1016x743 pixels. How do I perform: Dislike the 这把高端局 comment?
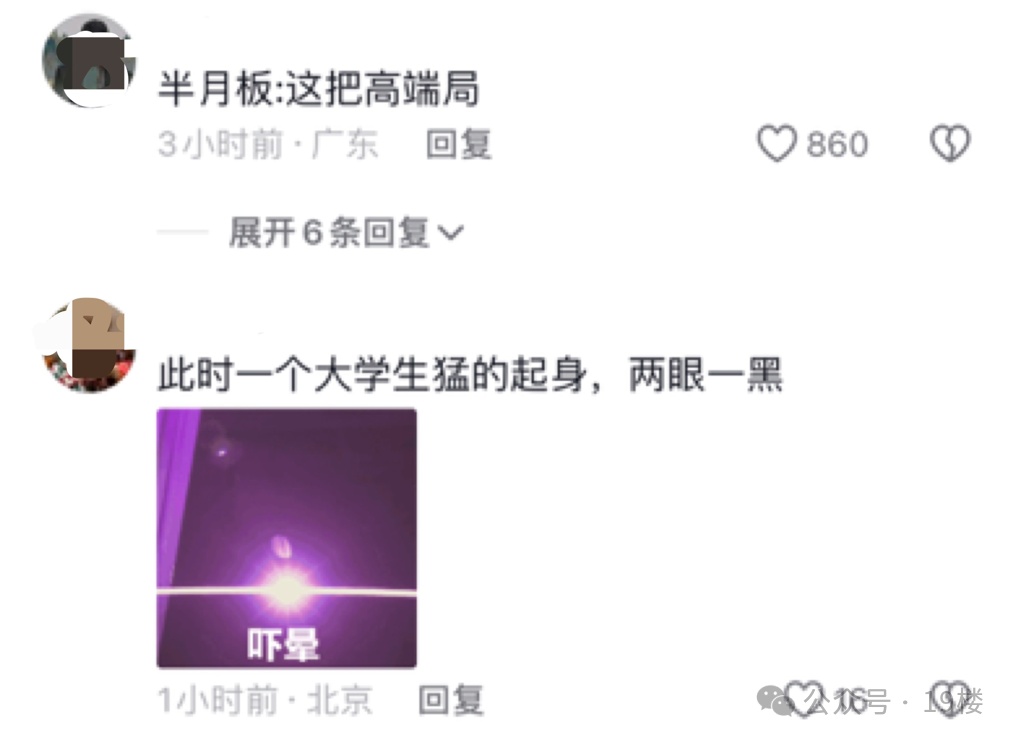click(x=950, y=144)
